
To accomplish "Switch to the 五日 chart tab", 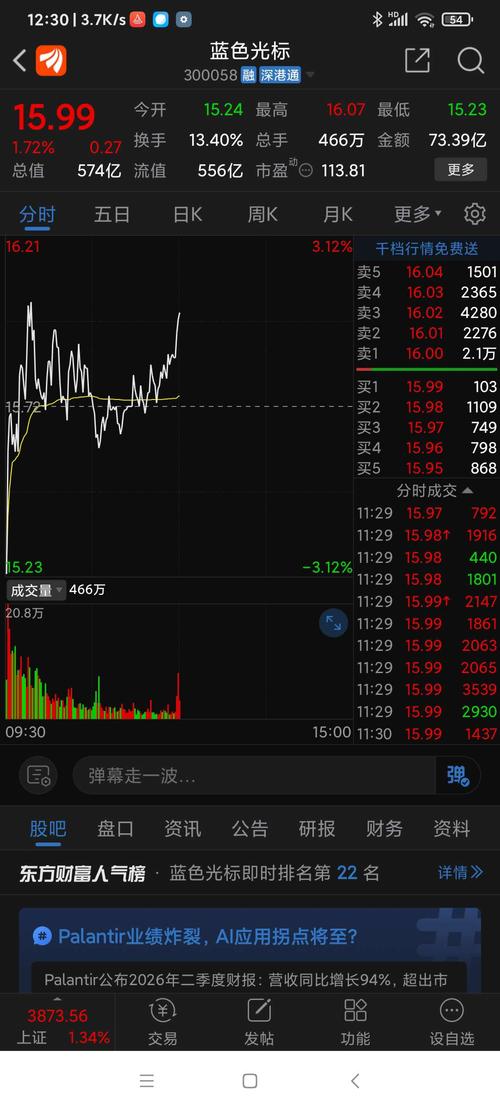I will tap(112, 214).
